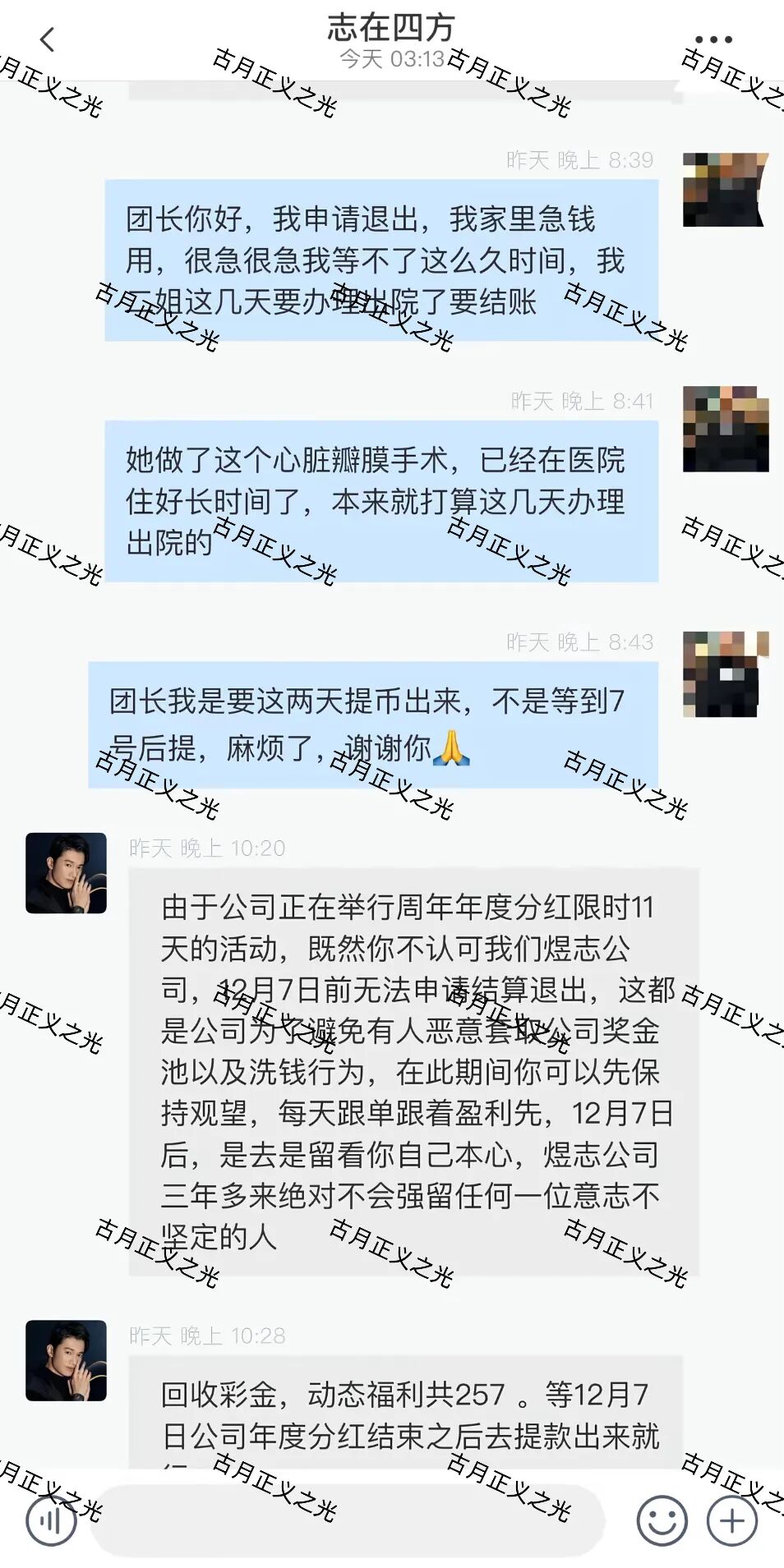This screenshot has width=784, height=1568.
Task: Open sender avatar beside the 10:20 message
Action: click(66, 872)
